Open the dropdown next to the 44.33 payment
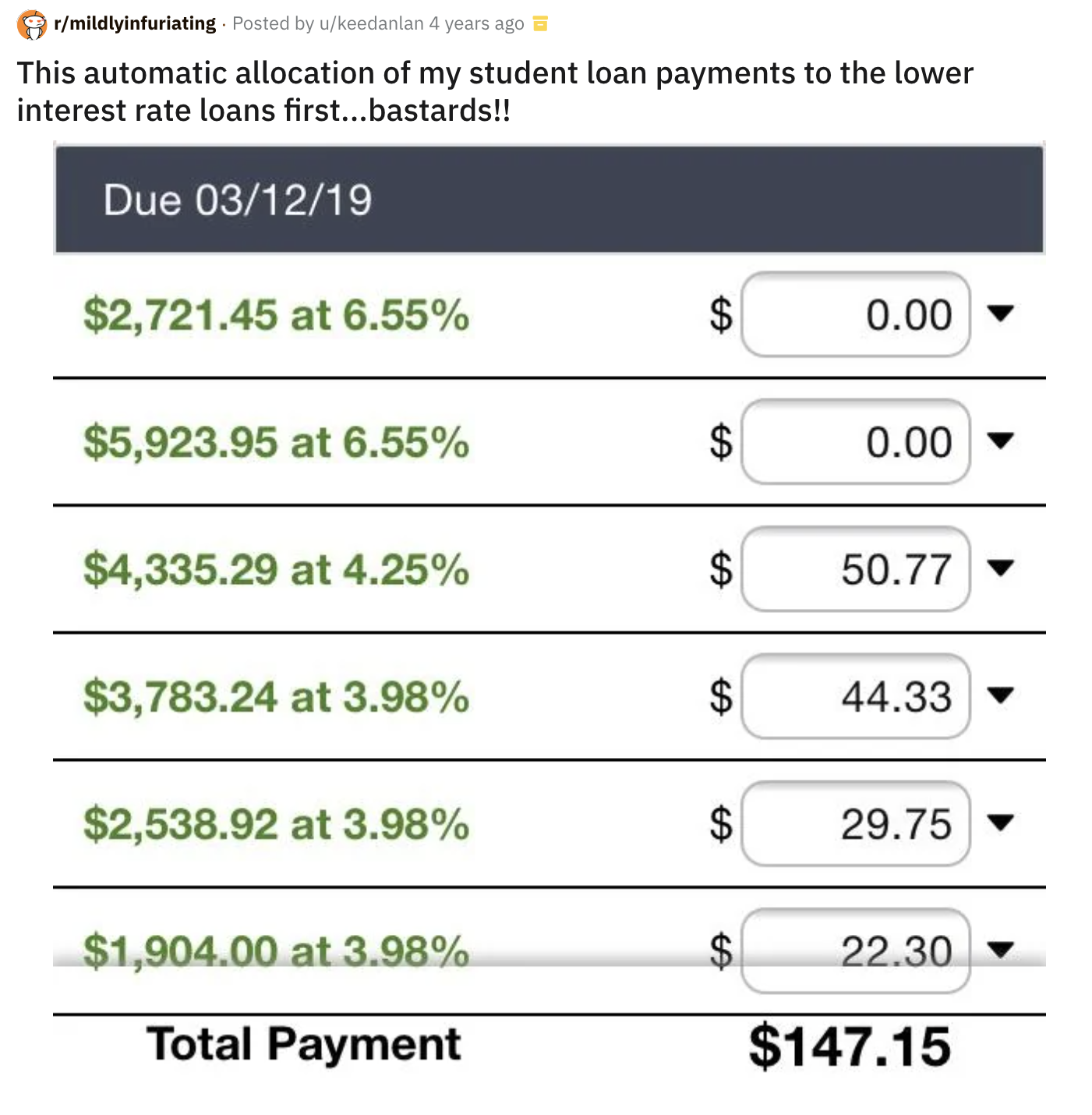 (1002, 696)
